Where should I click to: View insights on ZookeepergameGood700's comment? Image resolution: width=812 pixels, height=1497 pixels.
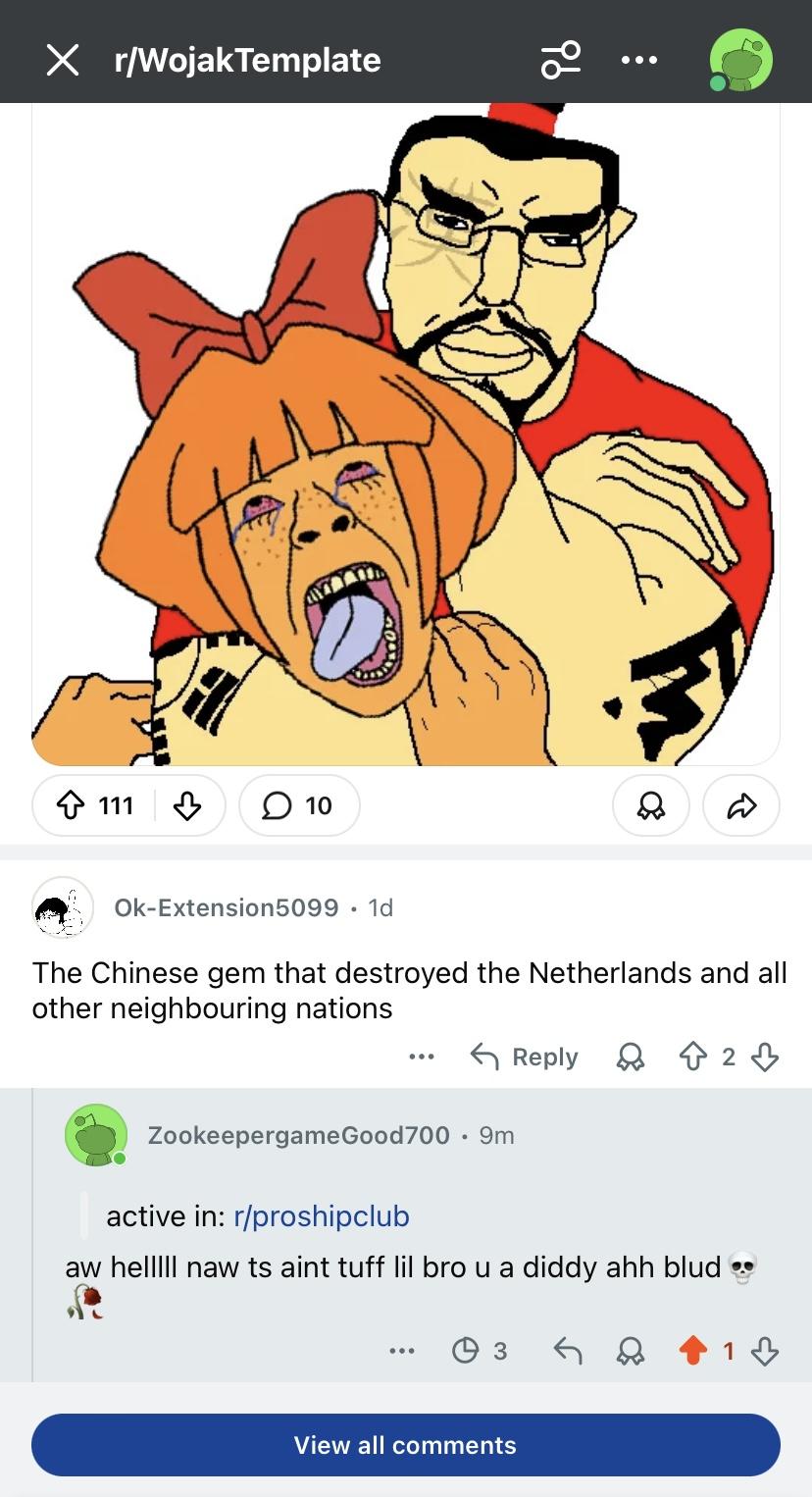click(479, 1352)
